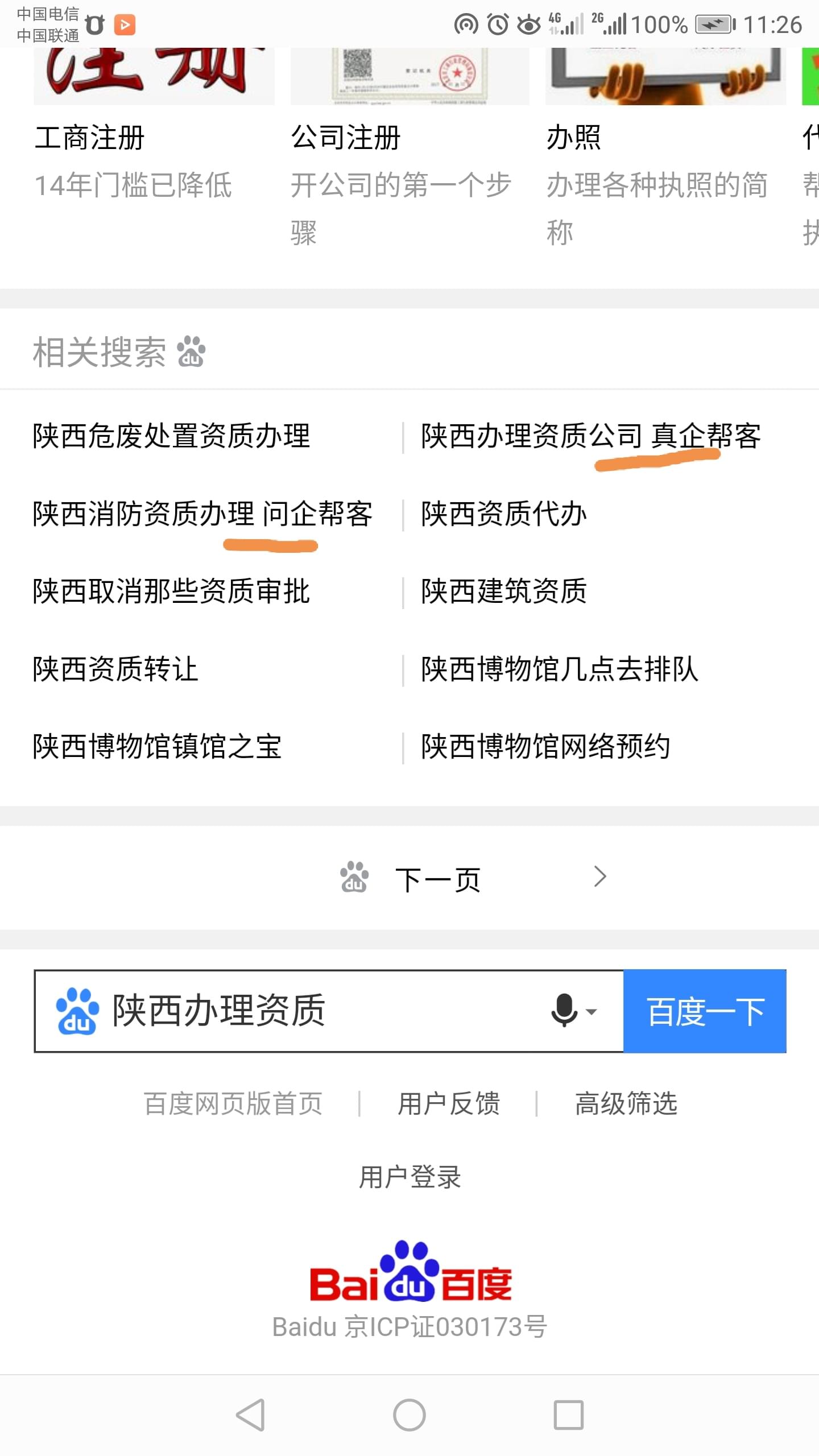Tap related search 陕西博物馆镇馆之宝

pos(157,747)
